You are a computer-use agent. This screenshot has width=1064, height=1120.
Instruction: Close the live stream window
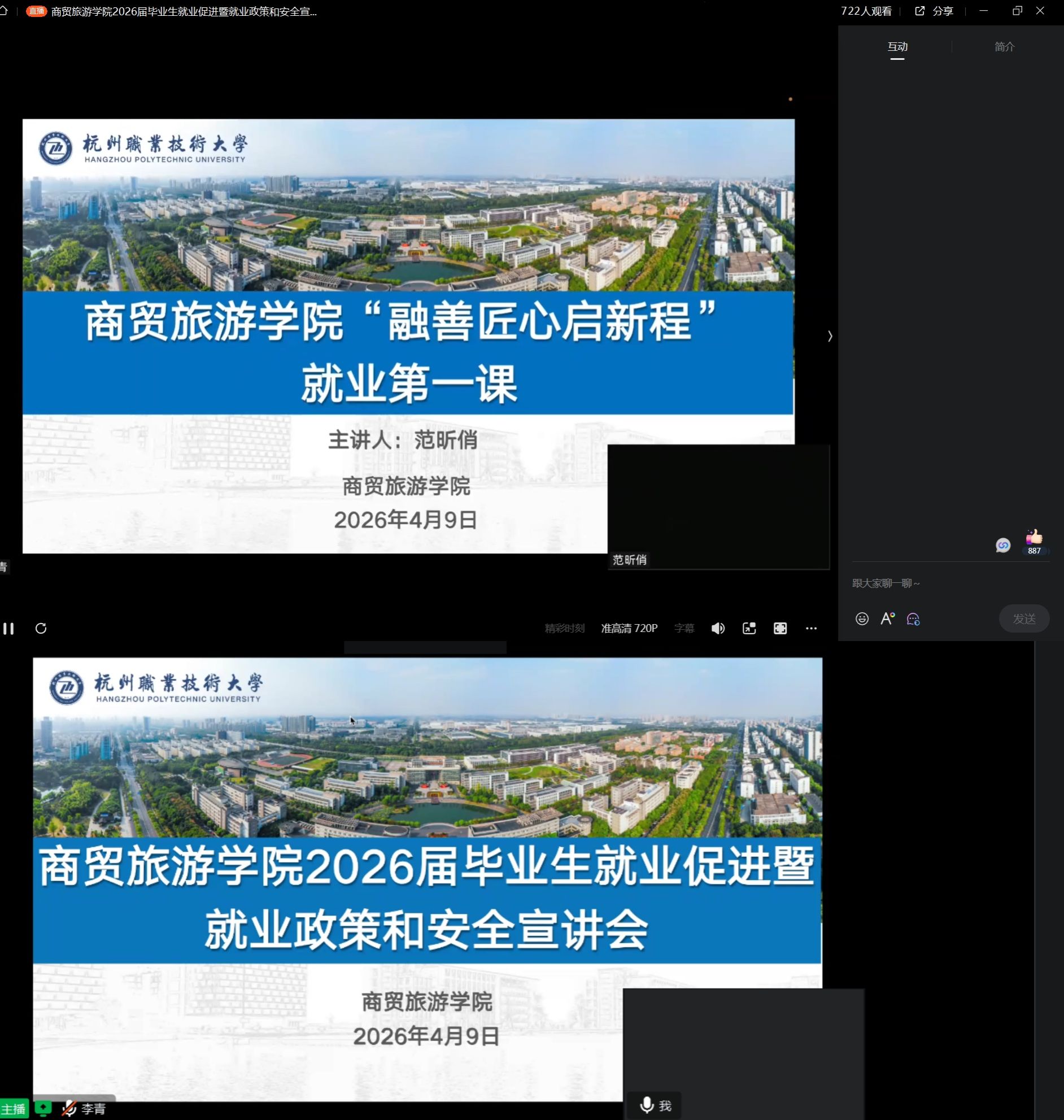(1040, 11)
